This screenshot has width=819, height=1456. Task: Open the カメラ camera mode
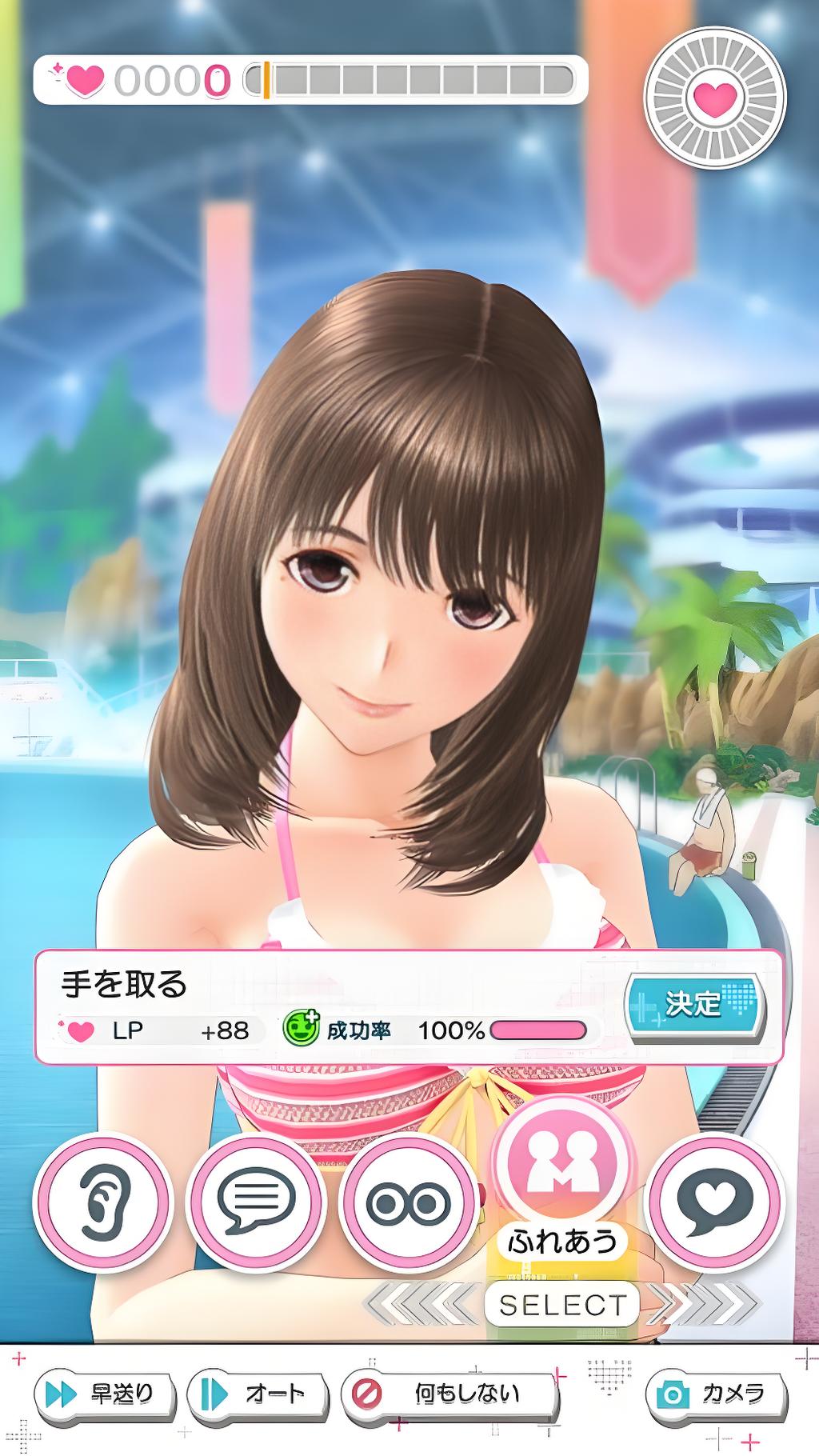coord(716,1394)
